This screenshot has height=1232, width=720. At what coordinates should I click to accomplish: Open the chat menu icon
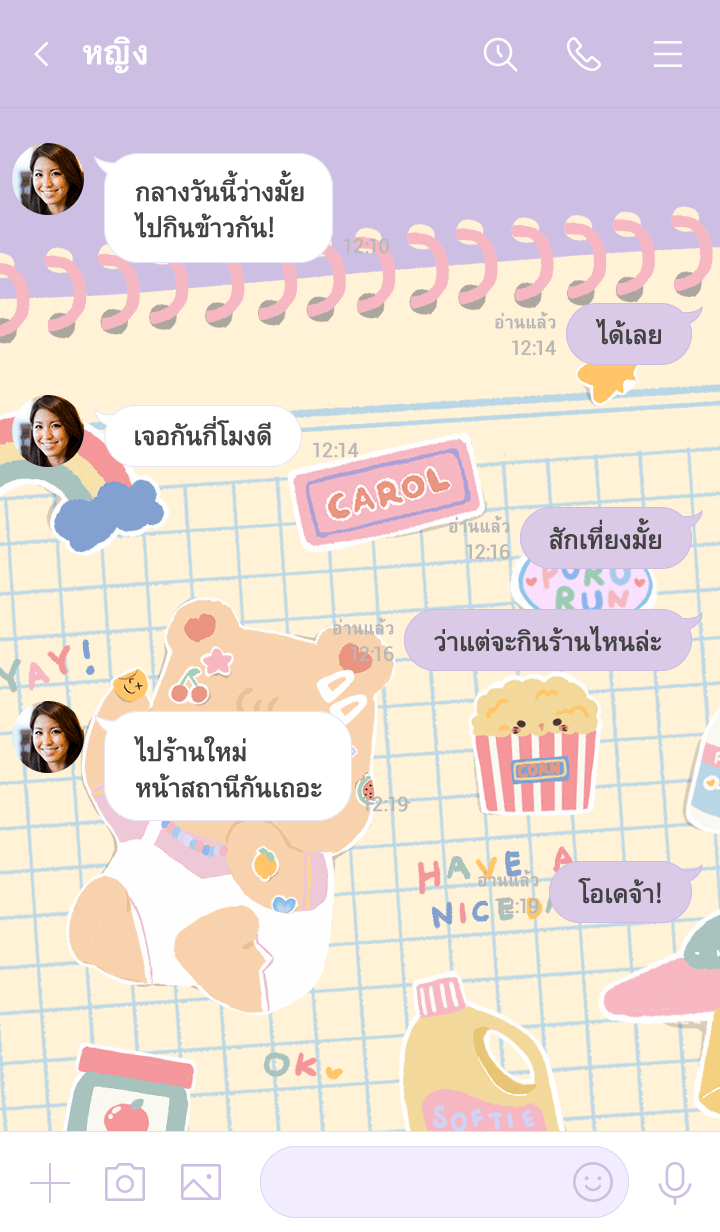coord(668,54)
